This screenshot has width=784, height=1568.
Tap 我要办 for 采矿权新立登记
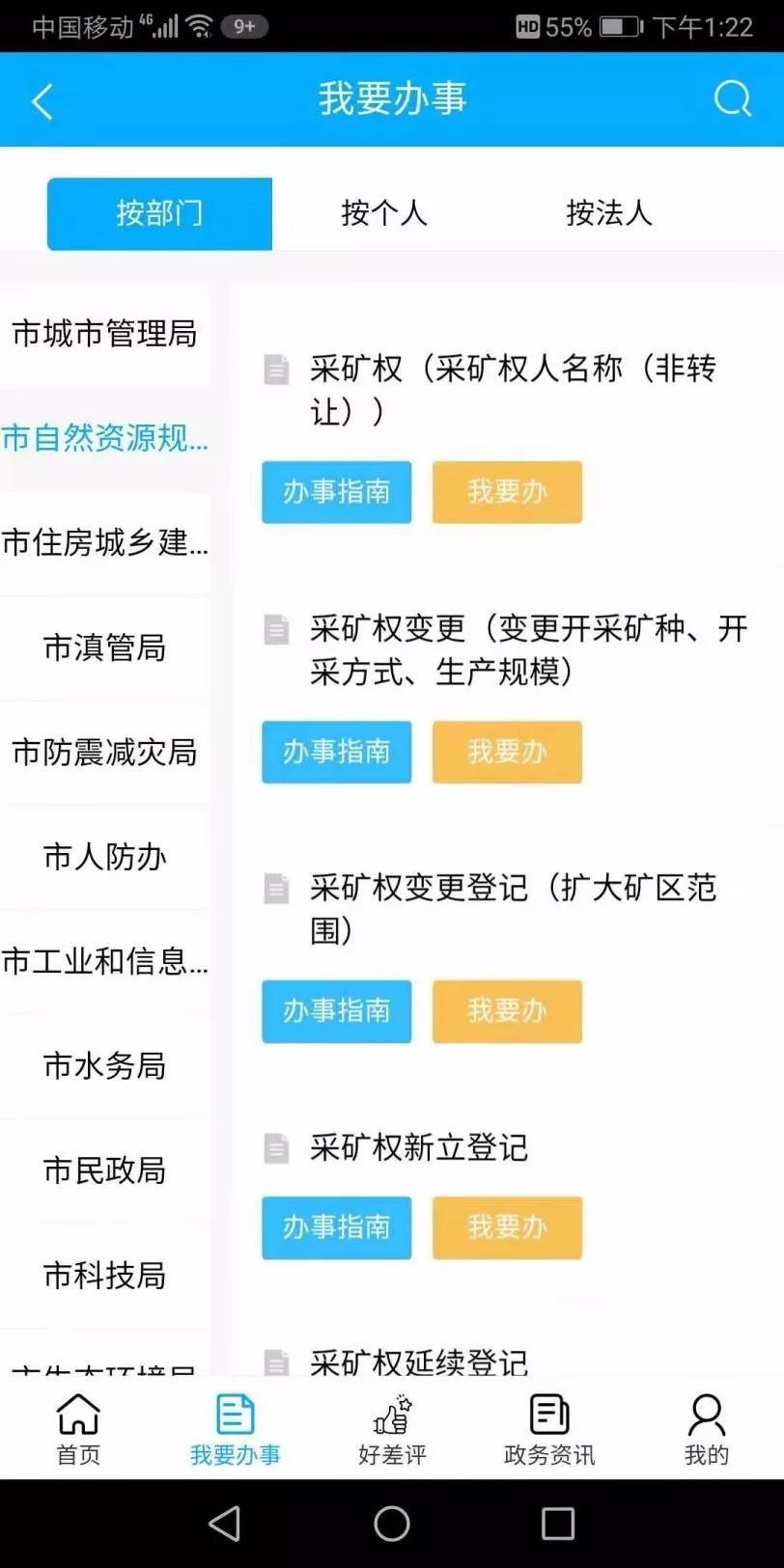point(507,1227)
